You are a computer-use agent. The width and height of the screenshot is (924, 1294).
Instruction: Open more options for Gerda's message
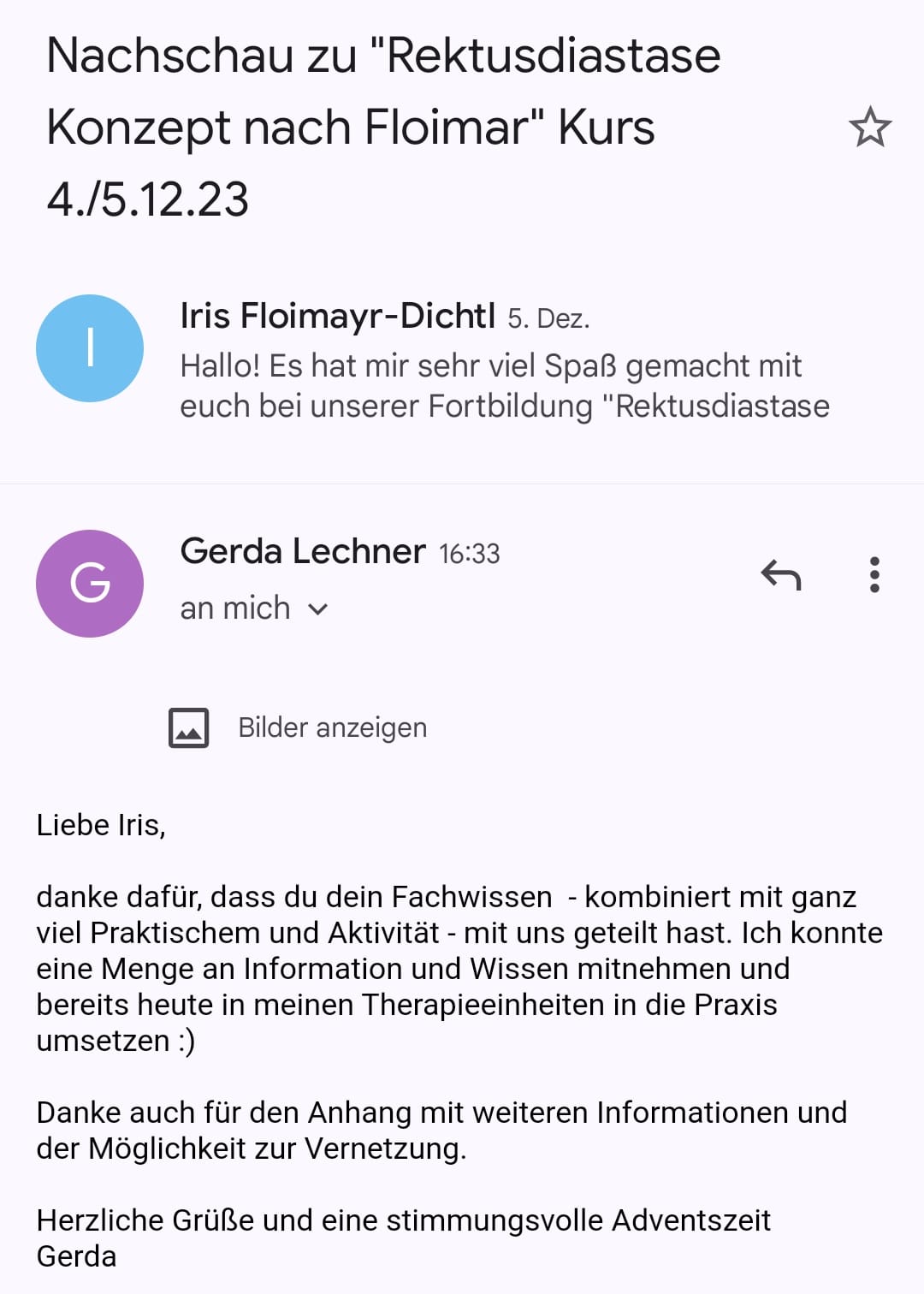(874, 575)
